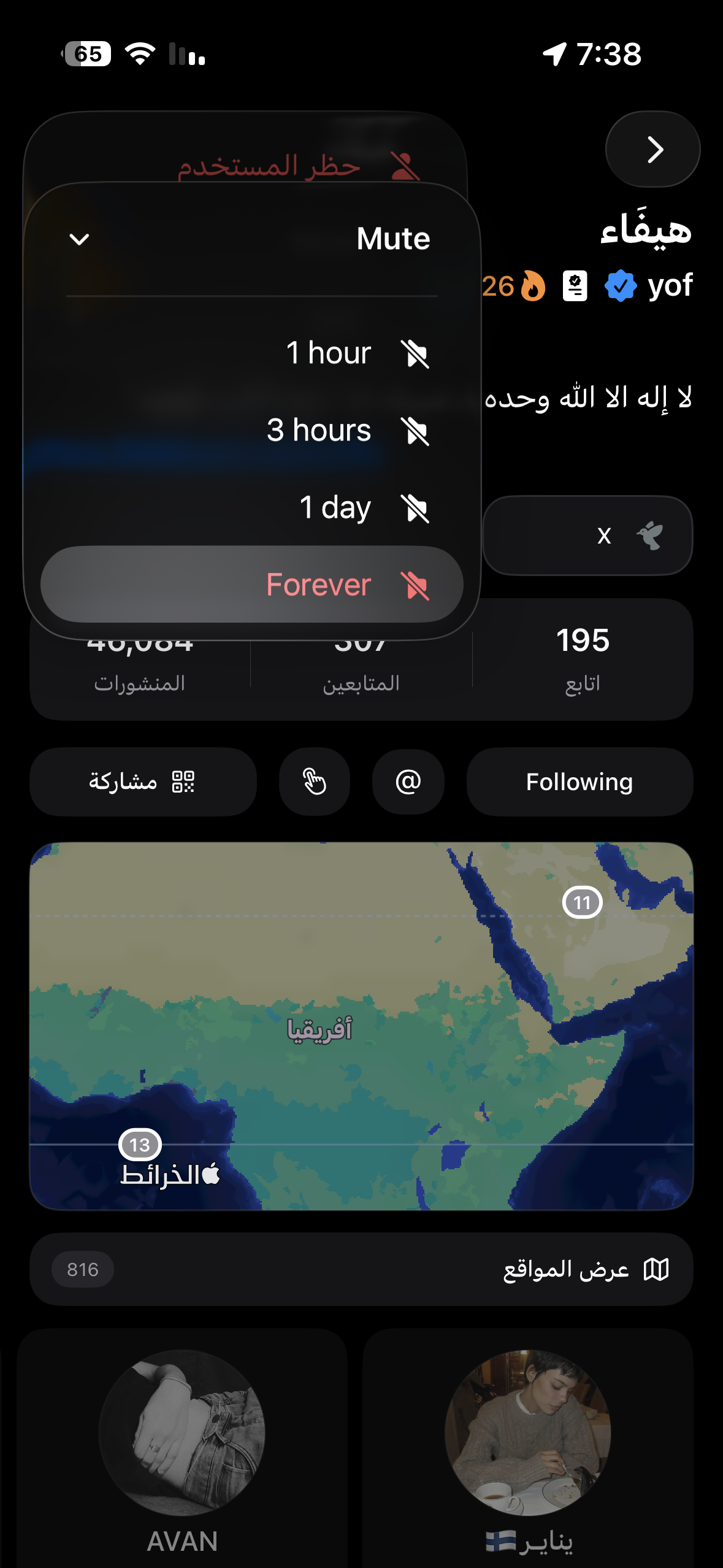Open the X account link

point(587,536)
